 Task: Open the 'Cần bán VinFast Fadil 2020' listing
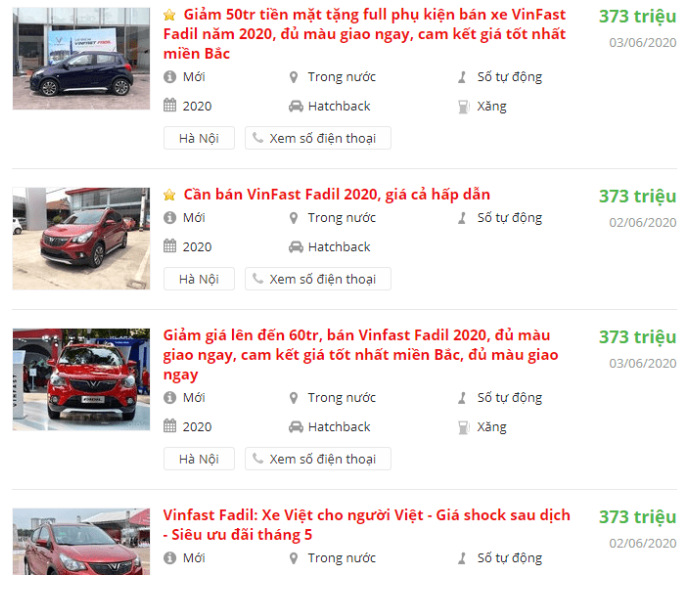click(x=336, y=194)
